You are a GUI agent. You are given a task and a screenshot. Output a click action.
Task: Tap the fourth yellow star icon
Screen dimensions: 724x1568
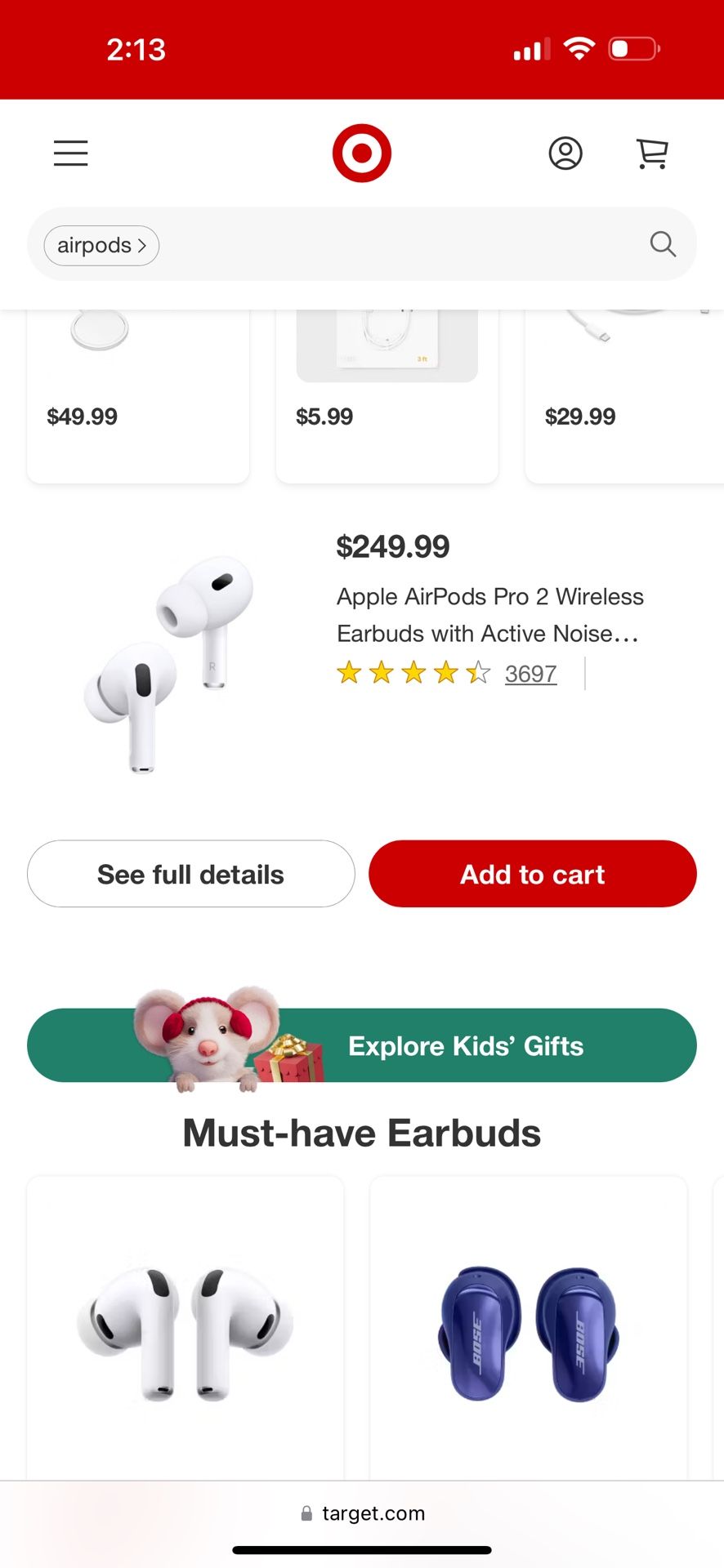click(446, 672)
